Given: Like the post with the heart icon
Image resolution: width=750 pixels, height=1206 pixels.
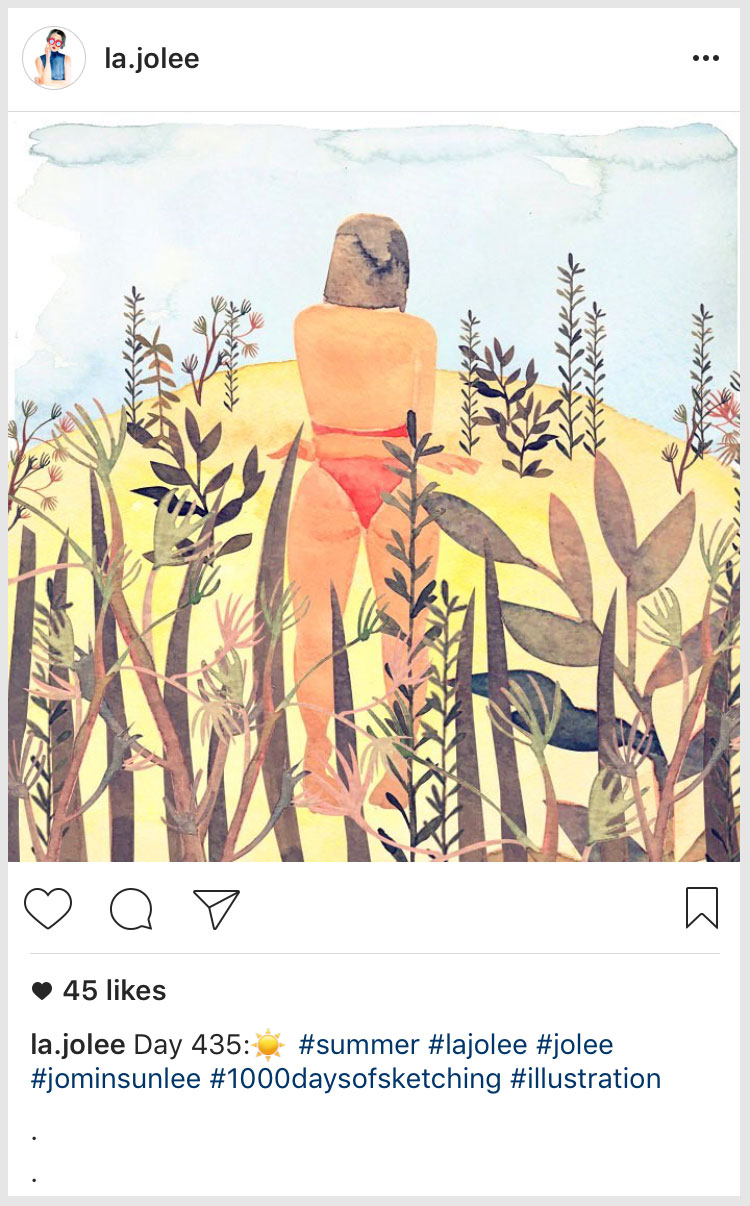Looking at the screenshot, I should (x=48, y=909).
